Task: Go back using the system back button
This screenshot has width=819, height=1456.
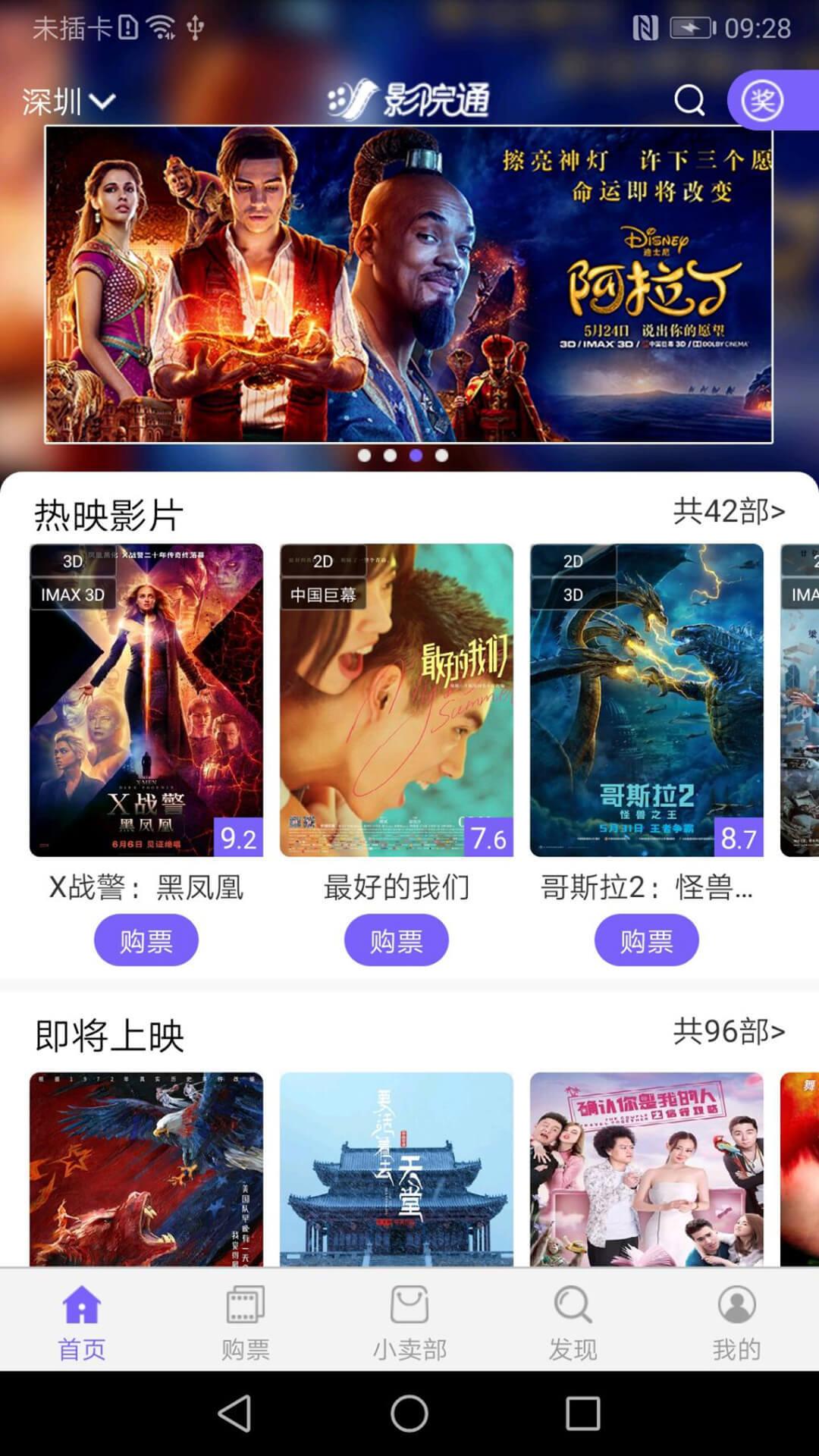Action: tap(235, 1414)
